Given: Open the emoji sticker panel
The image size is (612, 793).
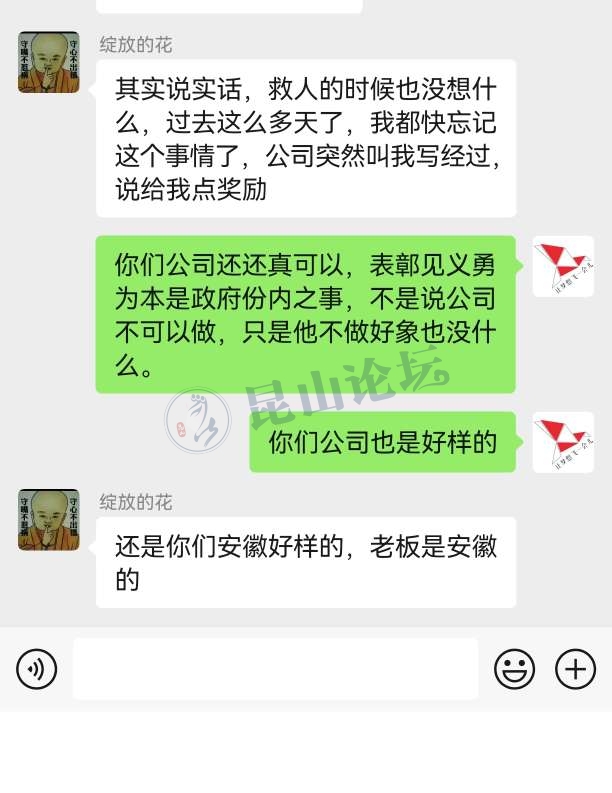Looking at the screenshot, I should click(x=515, y=669).
